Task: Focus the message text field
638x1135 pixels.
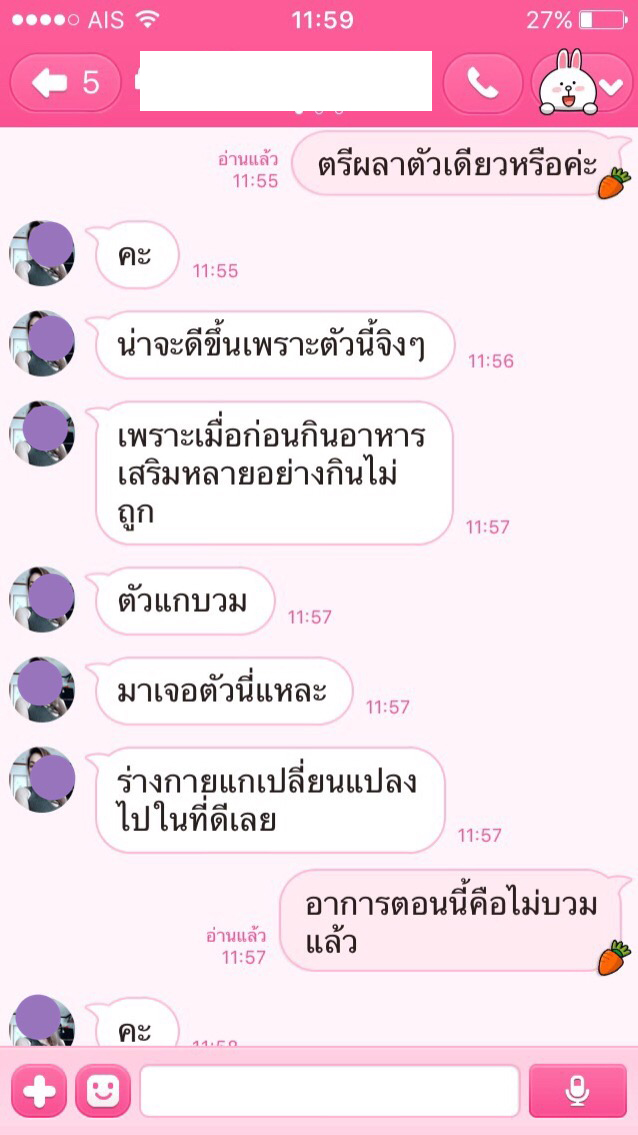Action: (x=329, y=1091)
